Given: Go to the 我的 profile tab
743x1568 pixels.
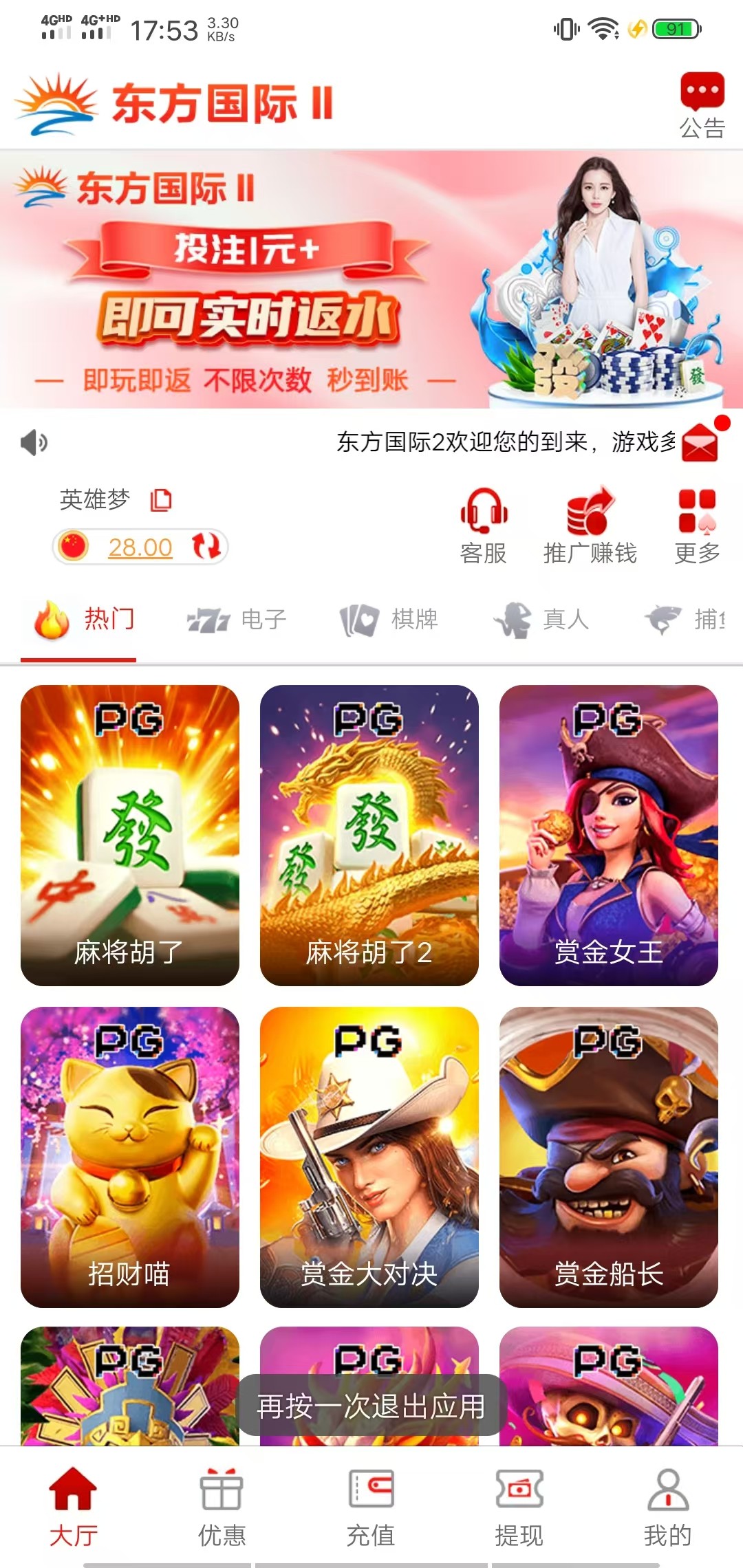Looking at the screenshot, I should (667, 1506).
